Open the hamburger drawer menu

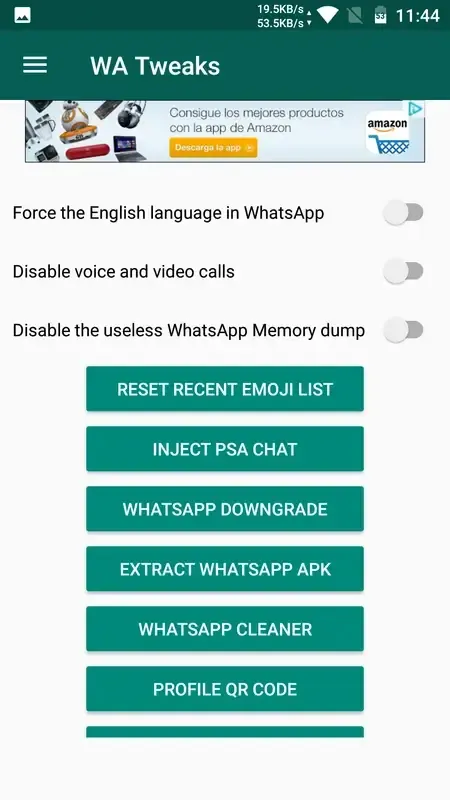pyautogui.click(x=35, y=65)
